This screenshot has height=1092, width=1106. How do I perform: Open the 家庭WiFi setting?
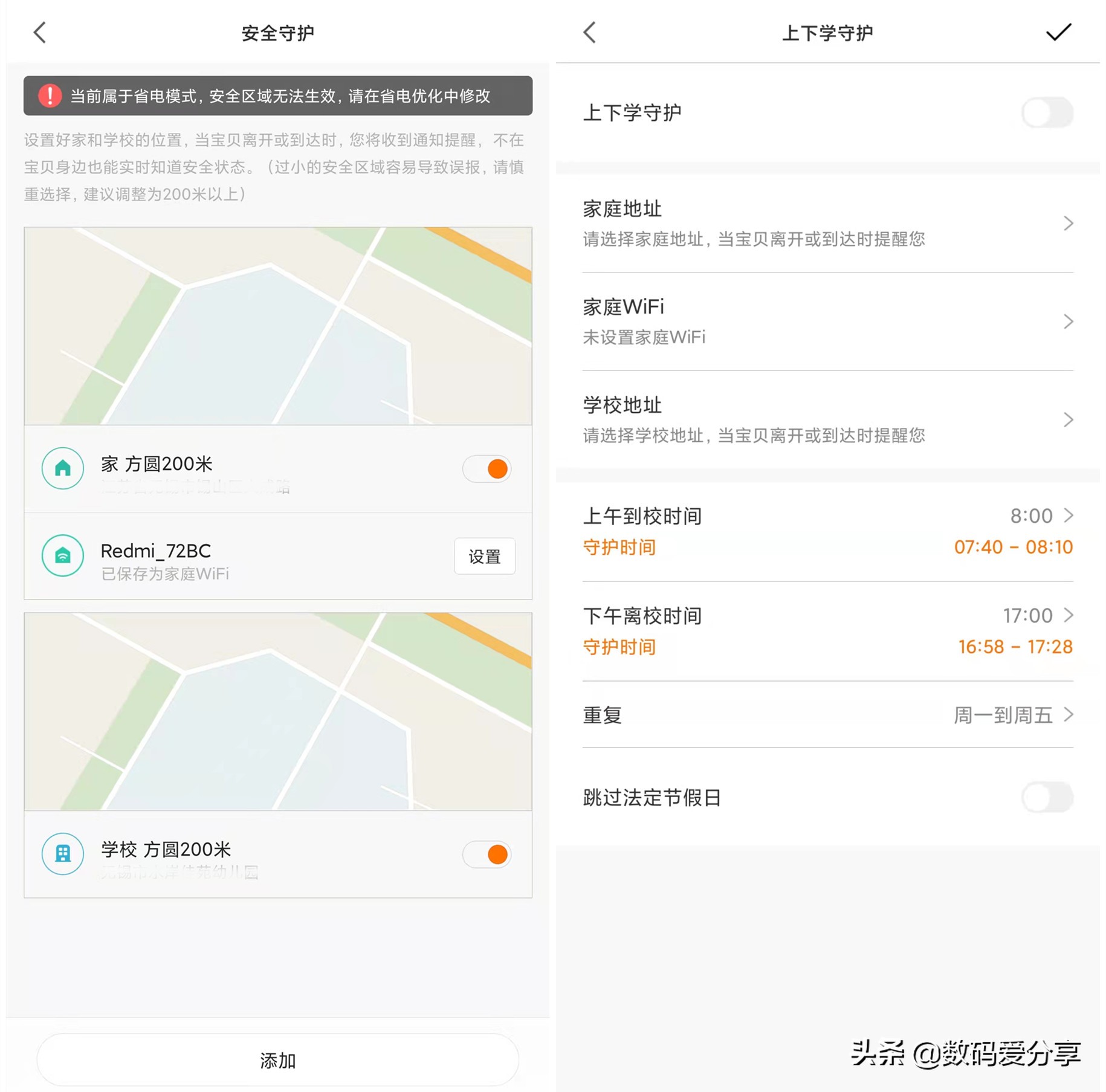click(x=827, y=321)
